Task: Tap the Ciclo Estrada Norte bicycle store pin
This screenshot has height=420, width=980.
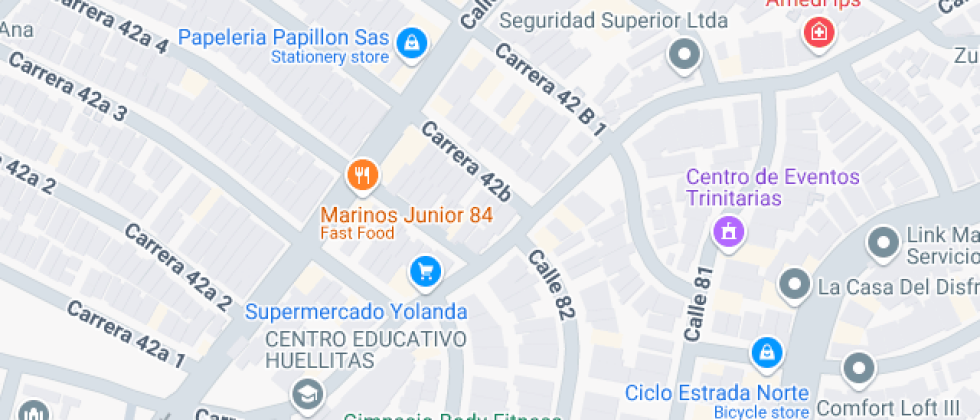Action: pos(767,354)
